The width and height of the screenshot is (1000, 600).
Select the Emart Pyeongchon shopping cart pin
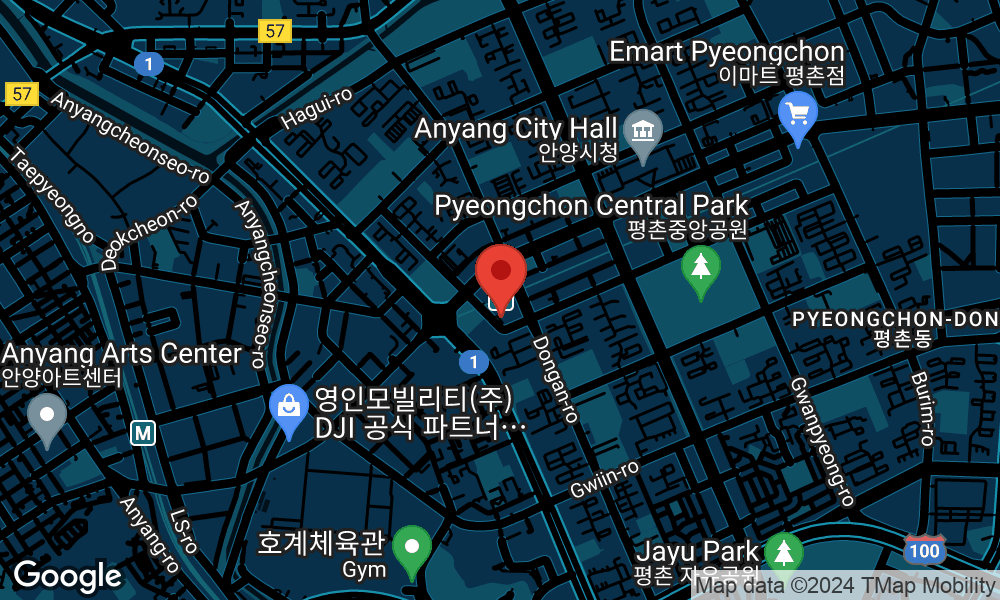[x=798, y=114]
